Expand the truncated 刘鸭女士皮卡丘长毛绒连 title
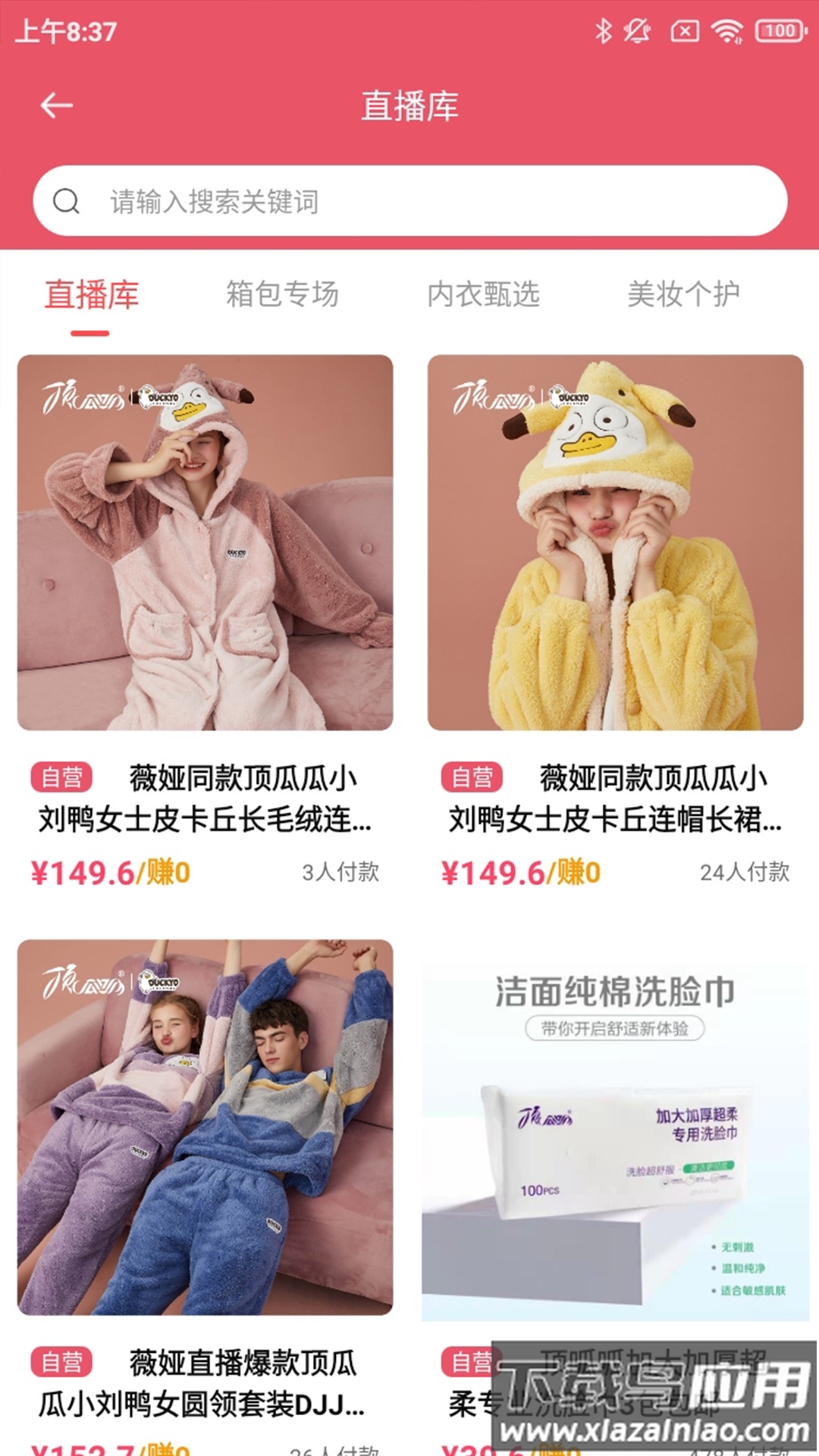 (203, 823)
